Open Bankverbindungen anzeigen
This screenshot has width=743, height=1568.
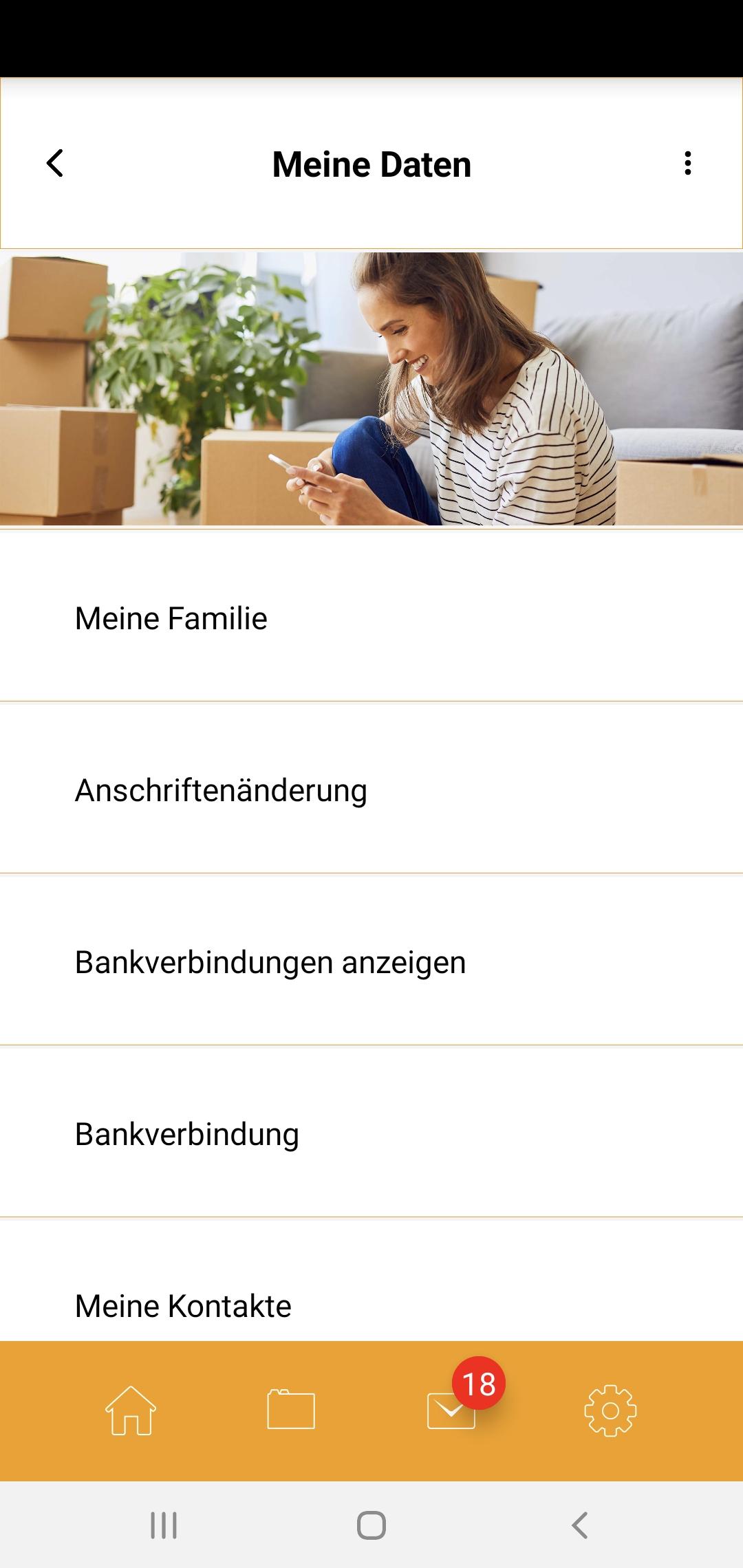[371, 961]
